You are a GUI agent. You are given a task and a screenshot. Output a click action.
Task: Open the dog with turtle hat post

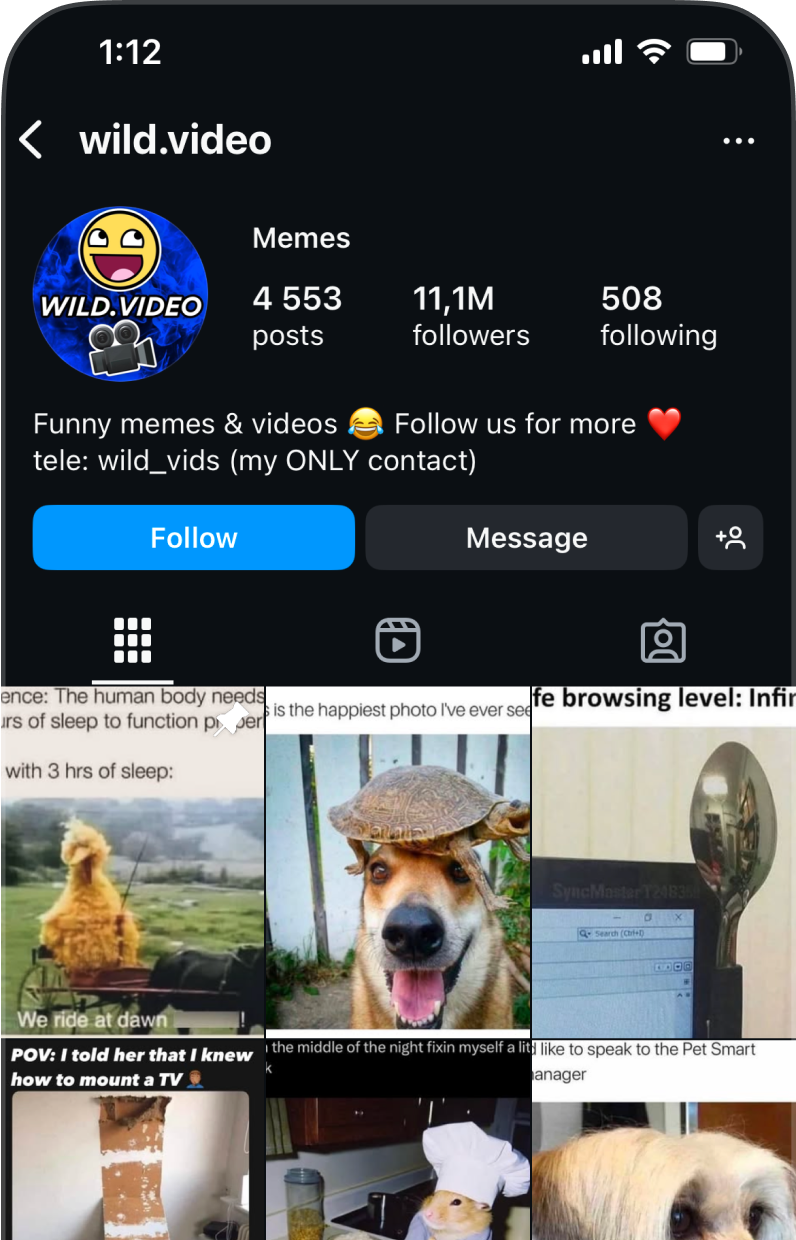click(398, 860)
